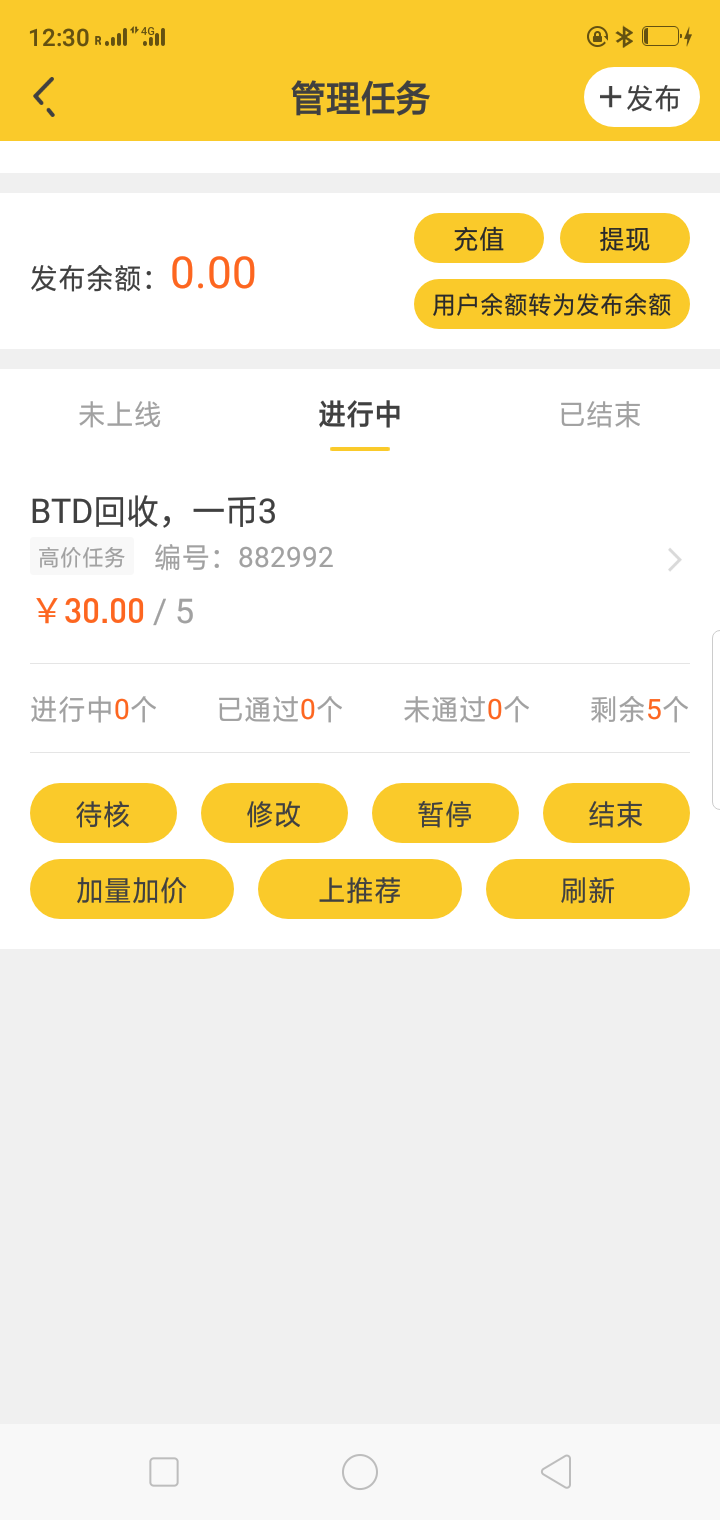
Task: Switch to the 未上线 tab
Action: (120, 414)
